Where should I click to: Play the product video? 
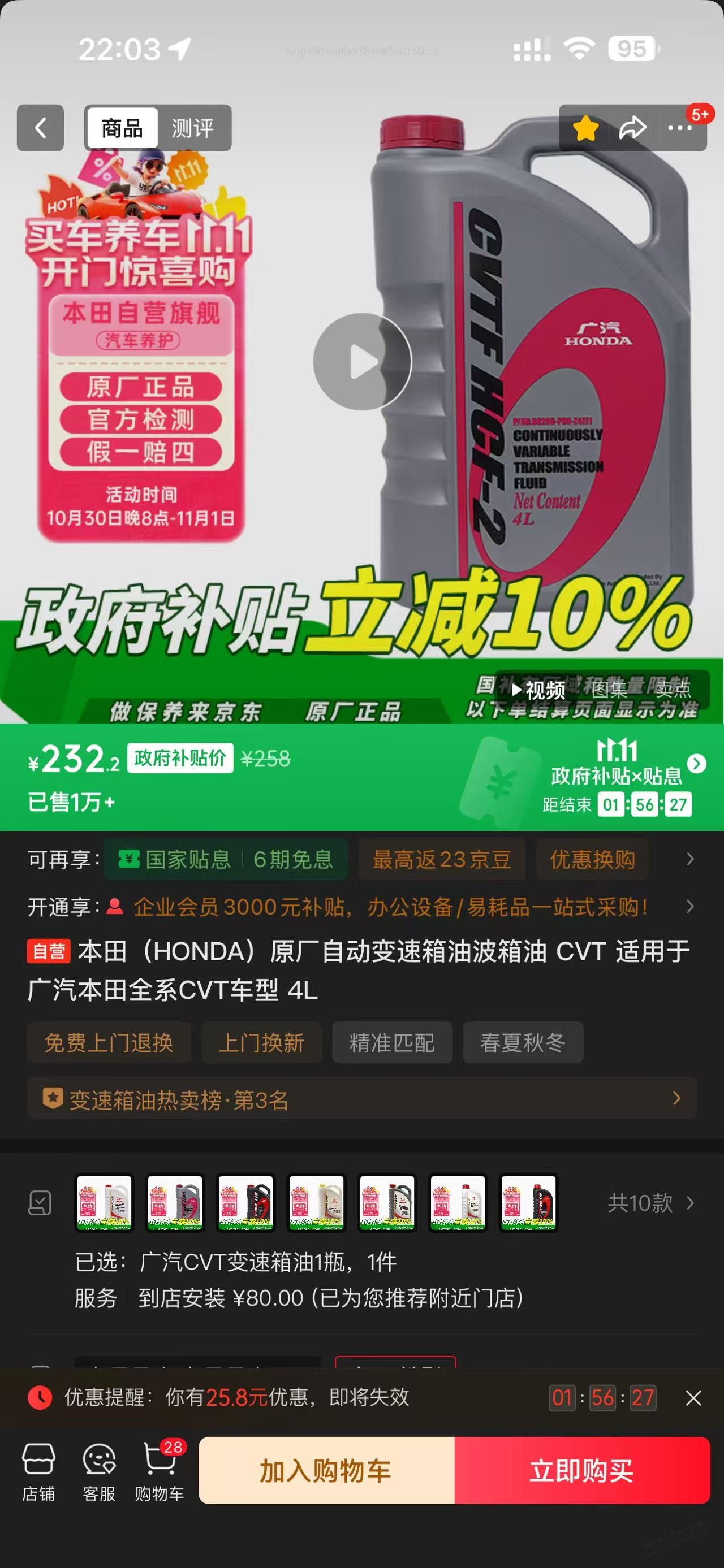click(363, 362)
